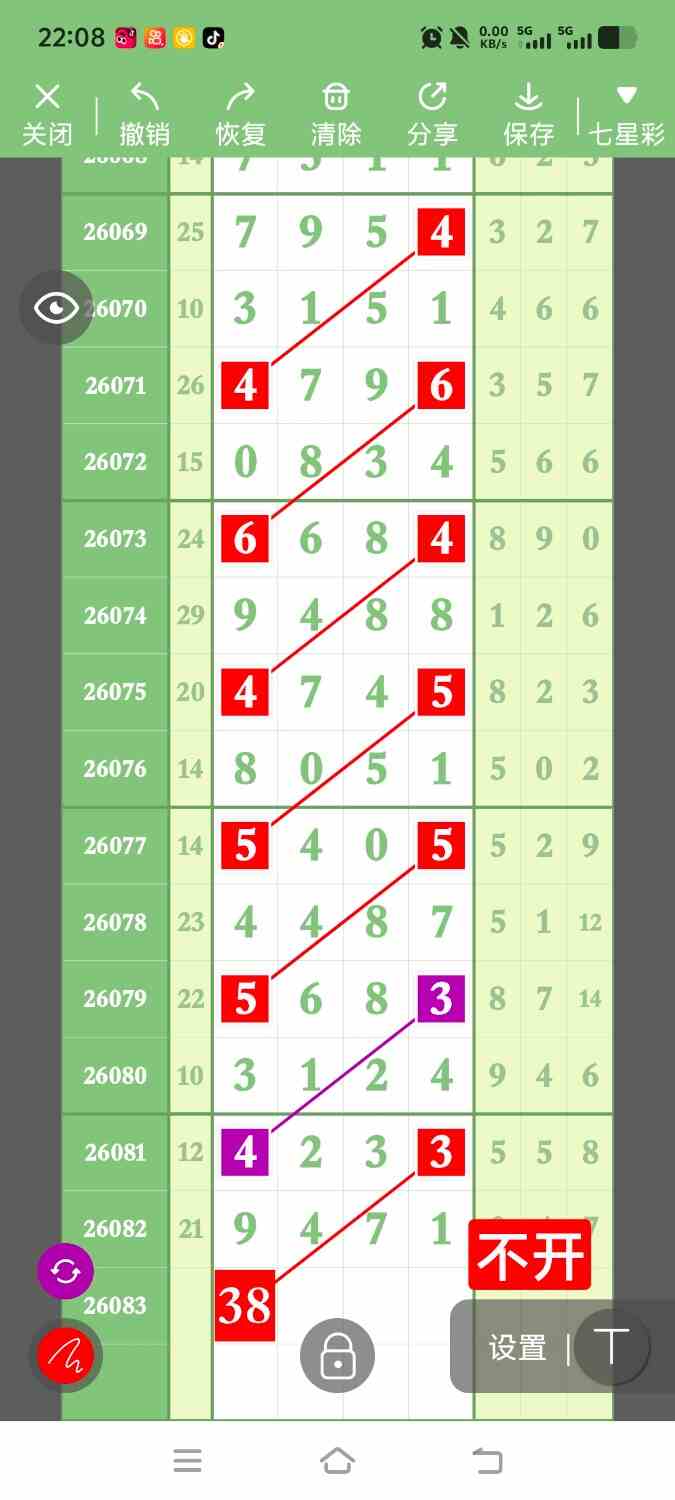Go to the system home screen
The image size is (675, 1500).
point(337,1461)
